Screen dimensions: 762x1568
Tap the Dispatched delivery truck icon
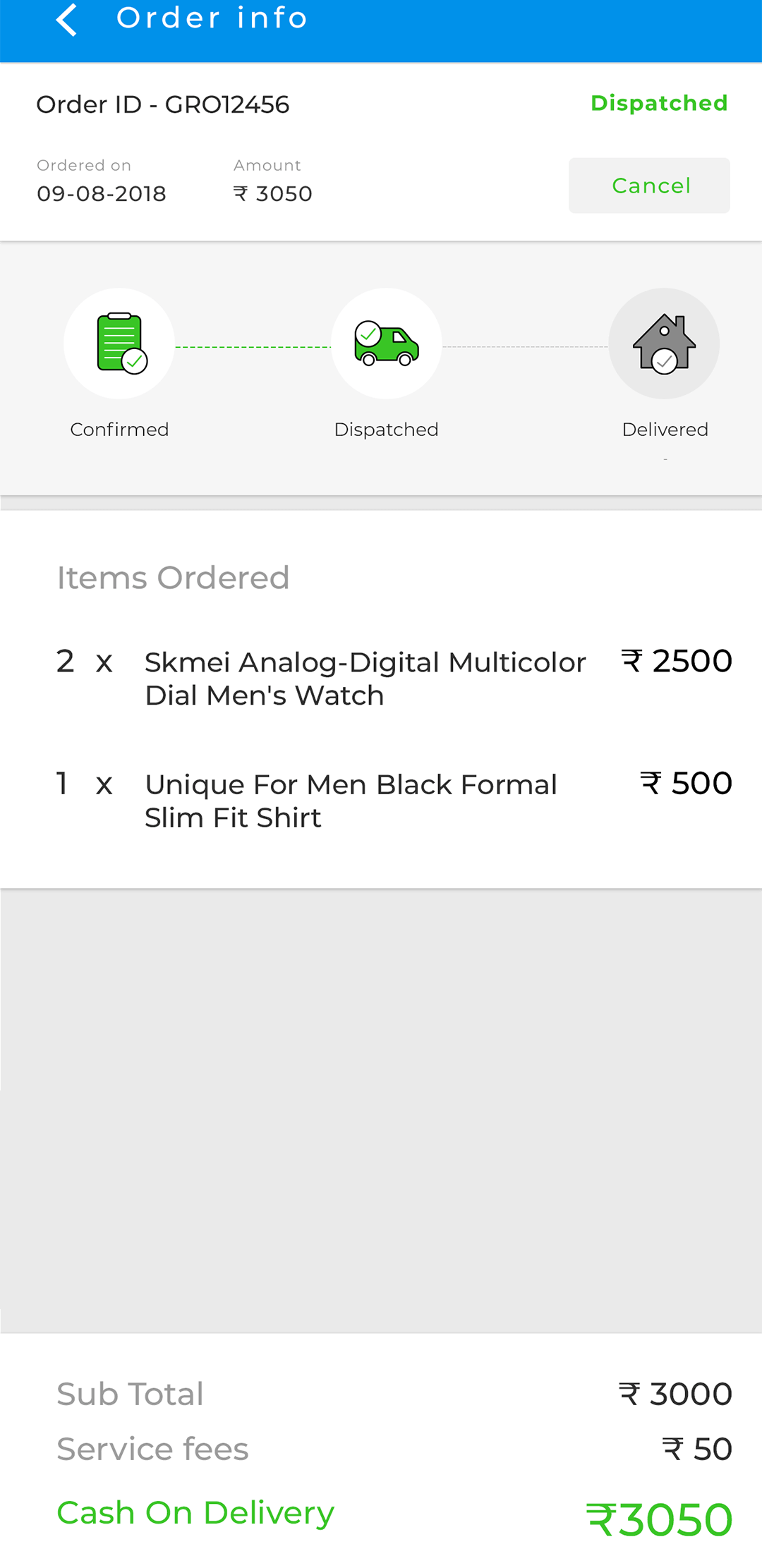point(386,344)
